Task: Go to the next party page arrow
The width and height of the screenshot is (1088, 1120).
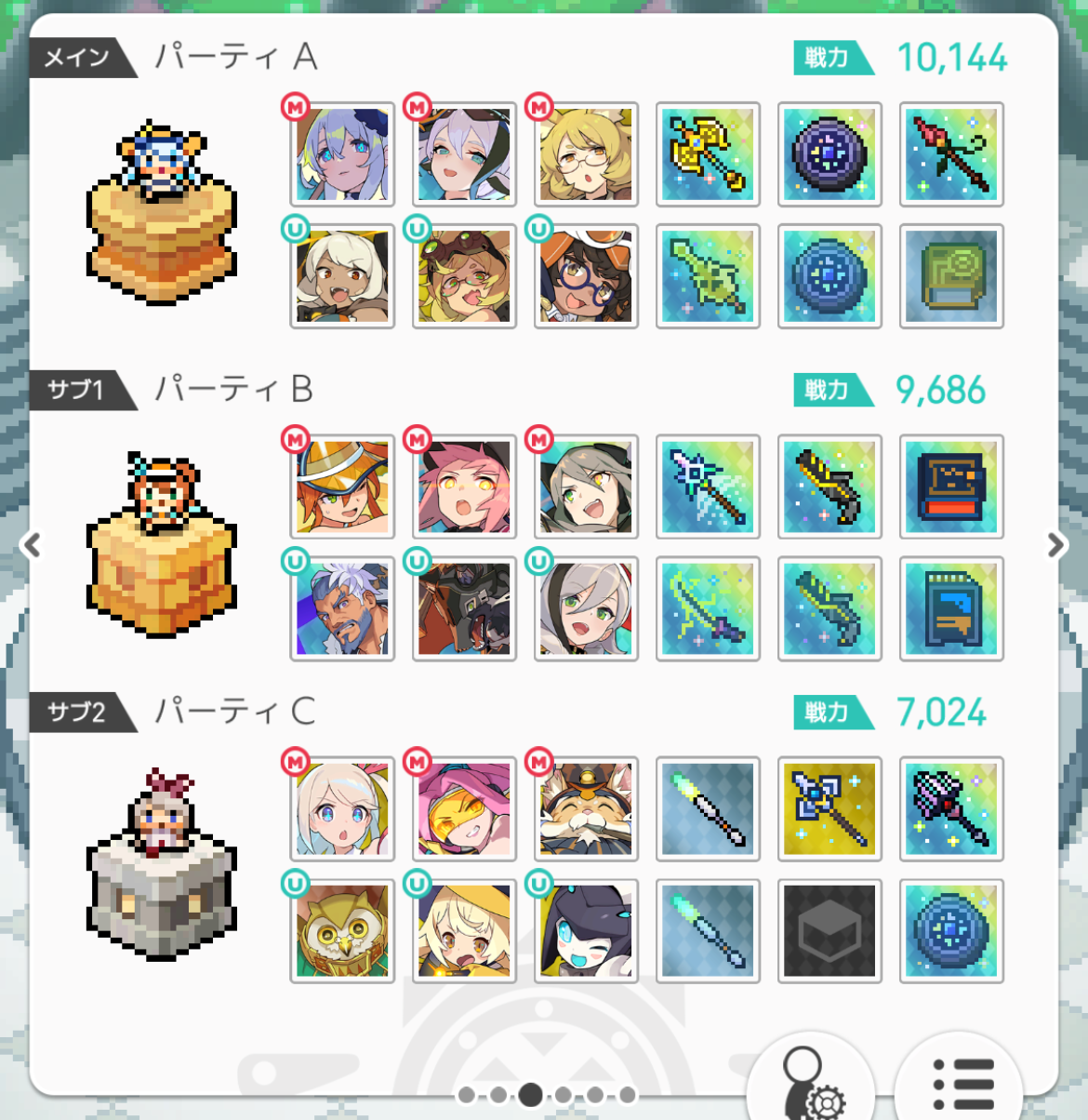Action: pos(1055,545)
